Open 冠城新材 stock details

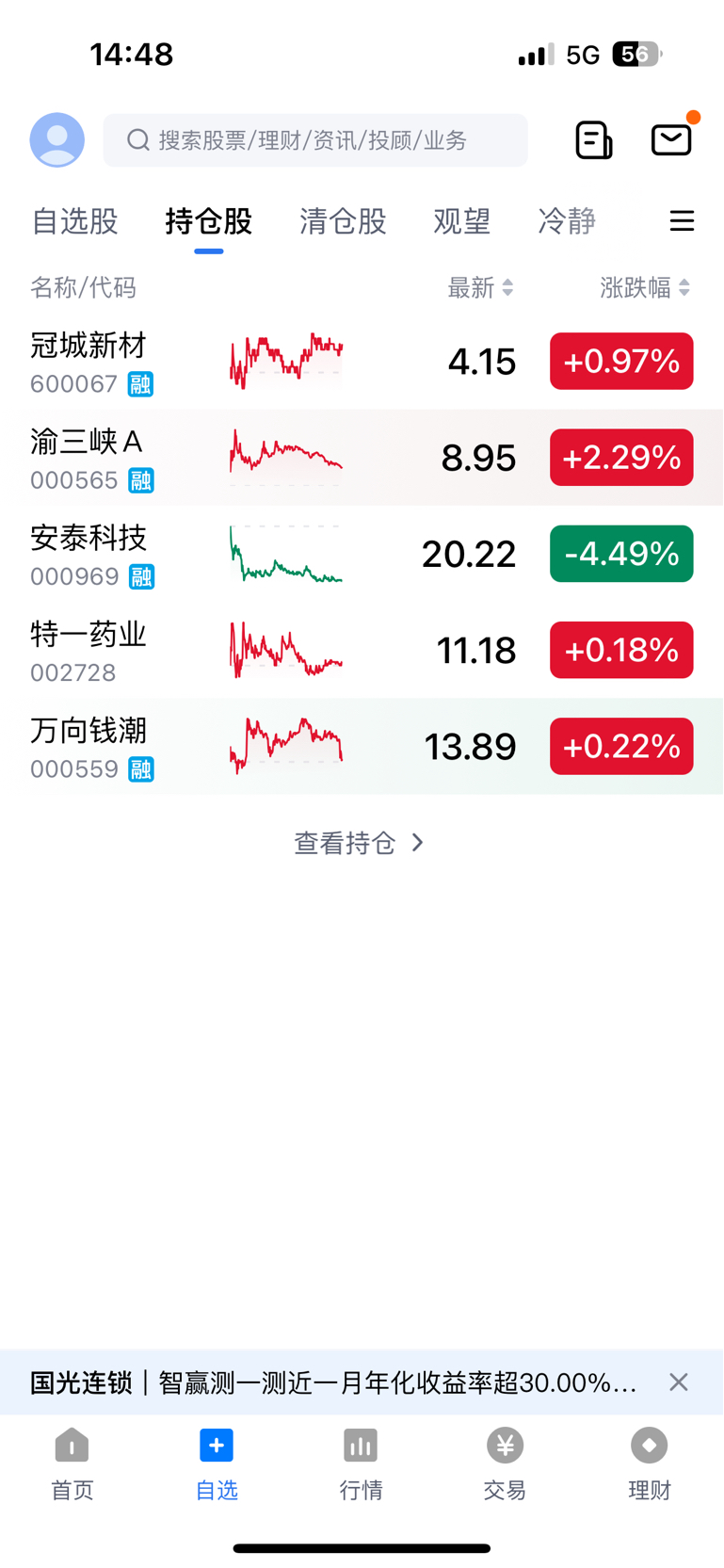point(88,362)
